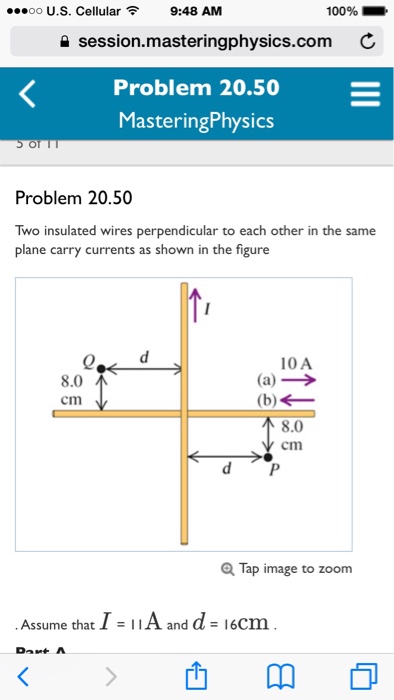Go back in Safari toolbar

pyautogui.click(x=24, y=676)
